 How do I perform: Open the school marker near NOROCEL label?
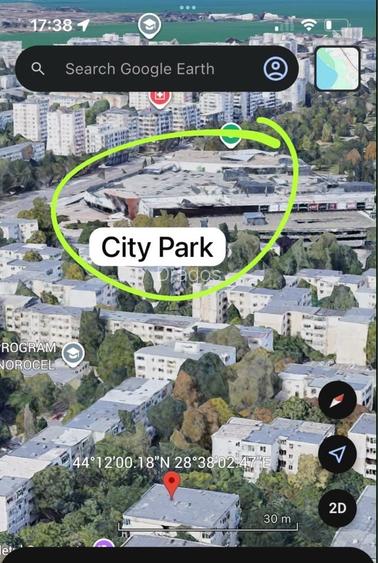click(x=73, y=355)
